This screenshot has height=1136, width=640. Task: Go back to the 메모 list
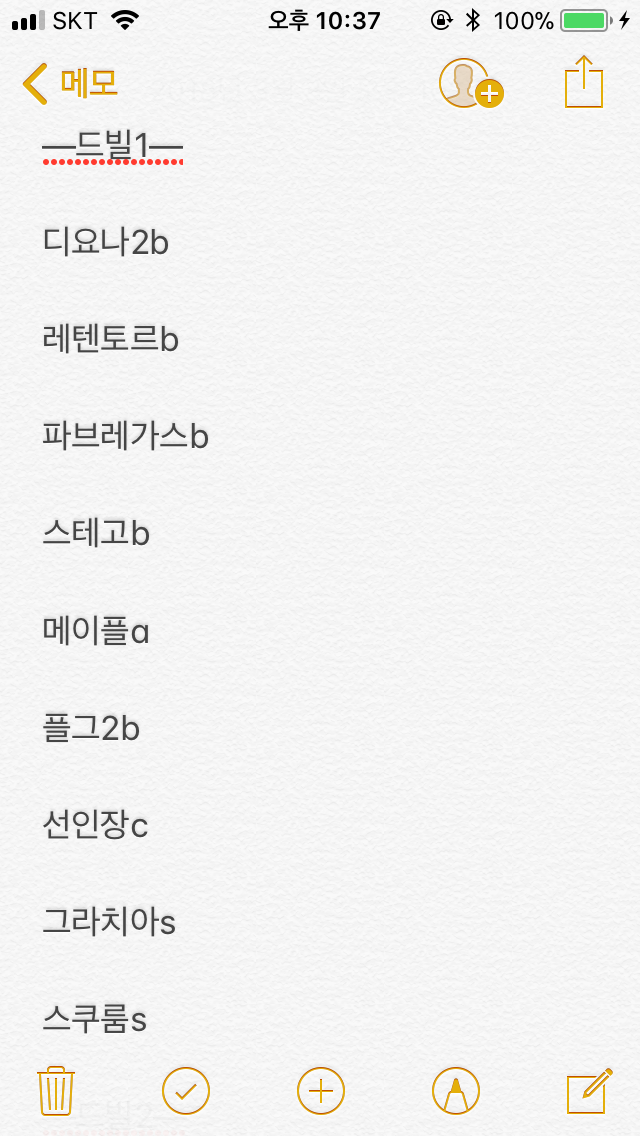tap(70, 84)
